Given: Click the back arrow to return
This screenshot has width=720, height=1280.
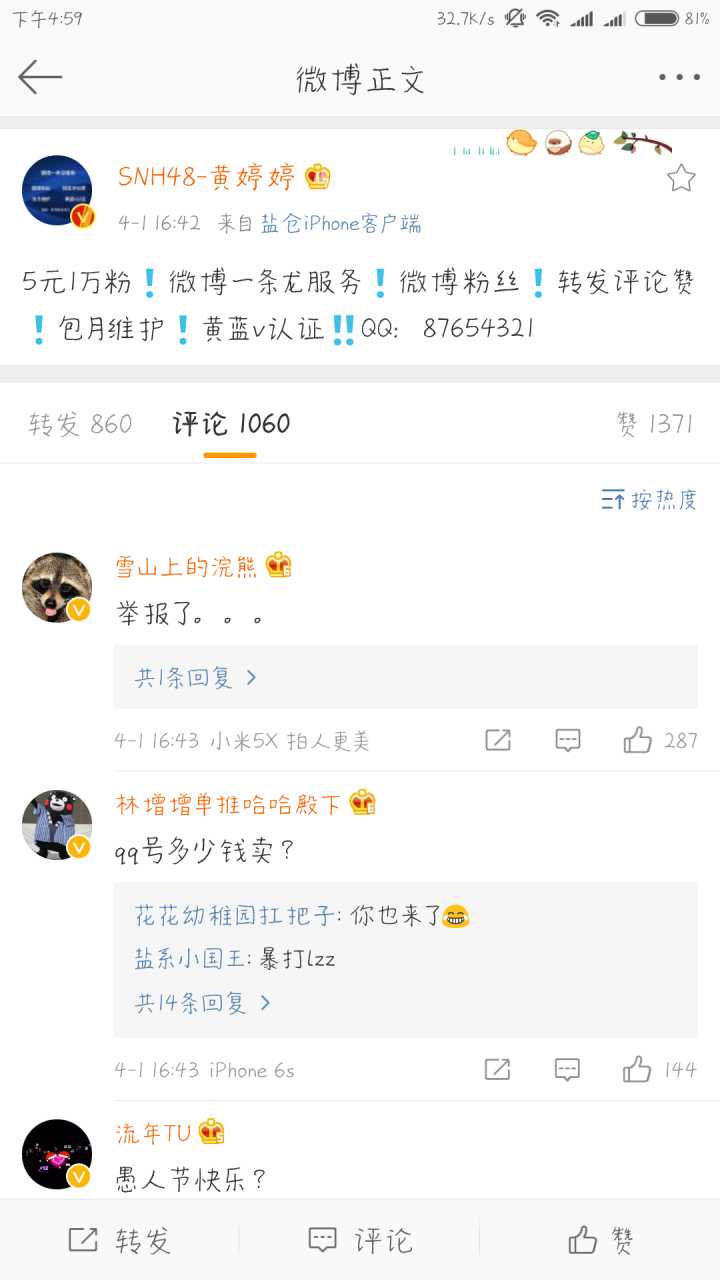Looking at the screenshot, I should pyautogui.click(x=40, y=77).
